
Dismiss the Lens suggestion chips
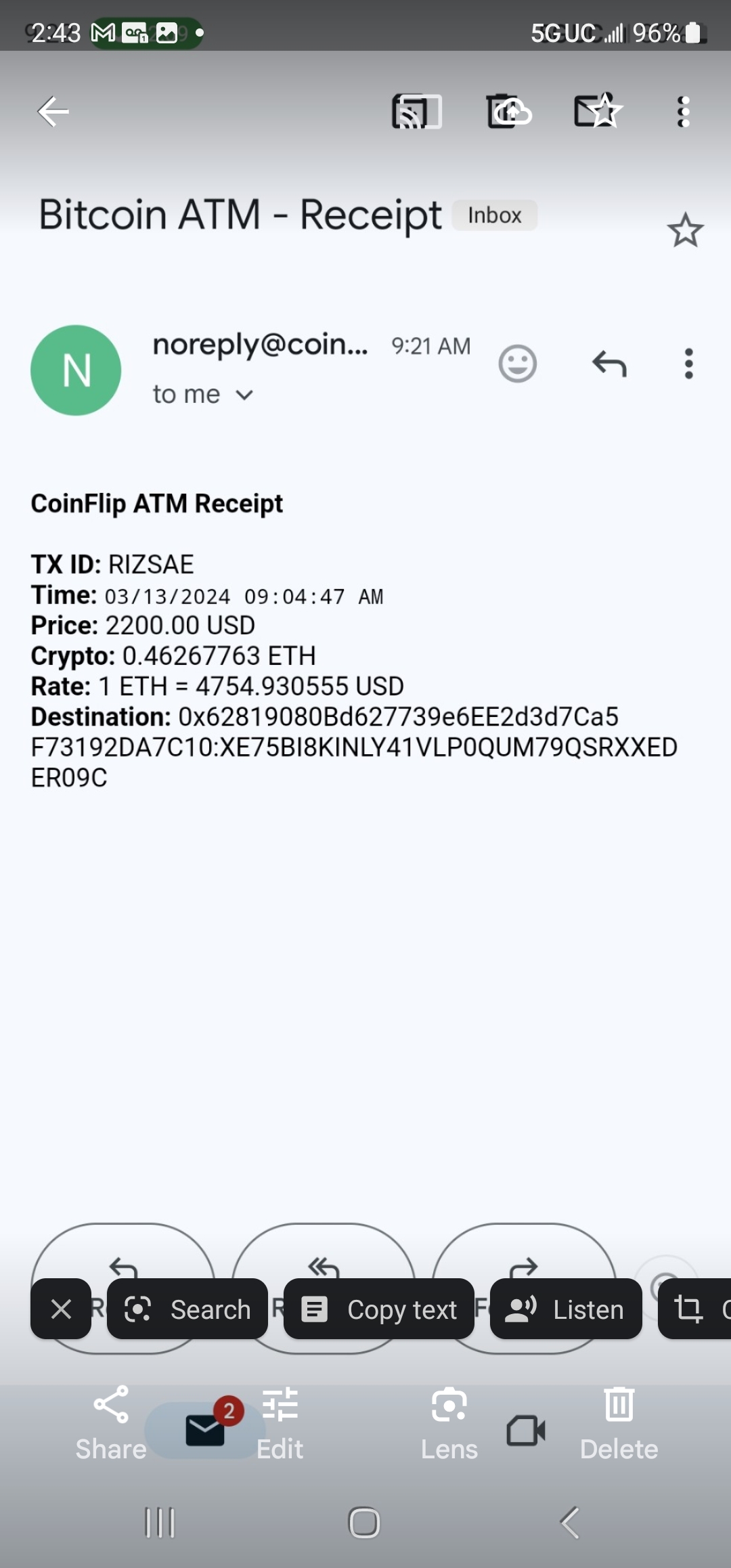pyautogui.click(x=61, y=1309)
